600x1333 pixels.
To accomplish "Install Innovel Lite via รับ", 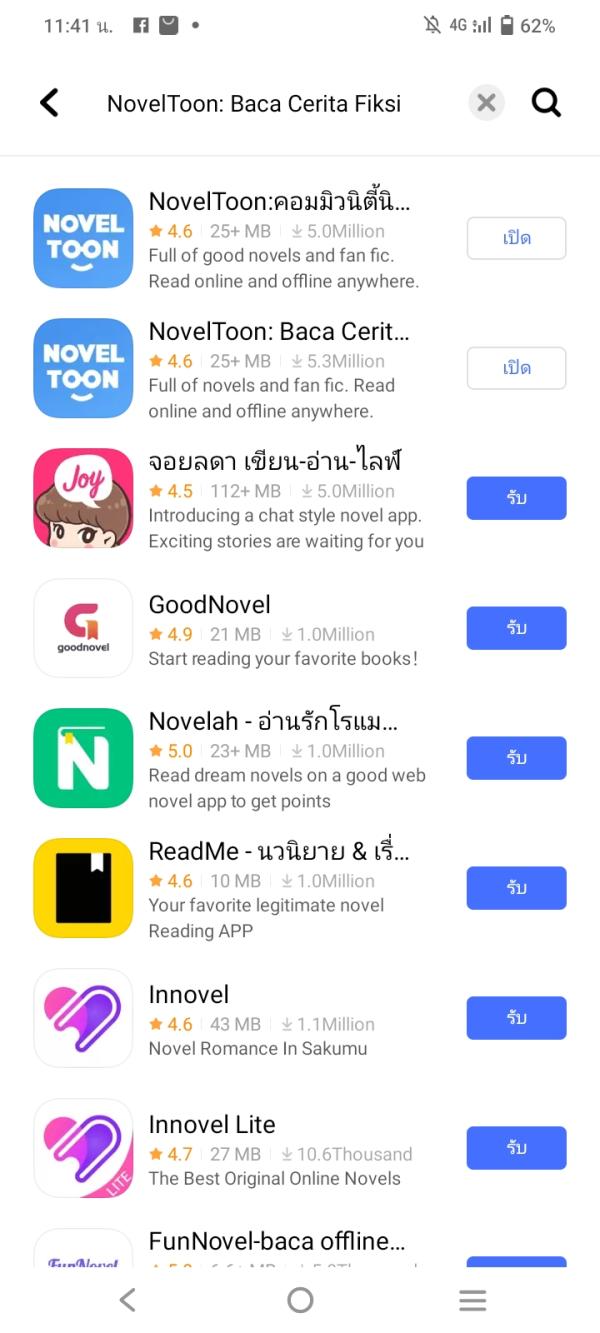I will pyautogui.click(x=516, y=1148).
